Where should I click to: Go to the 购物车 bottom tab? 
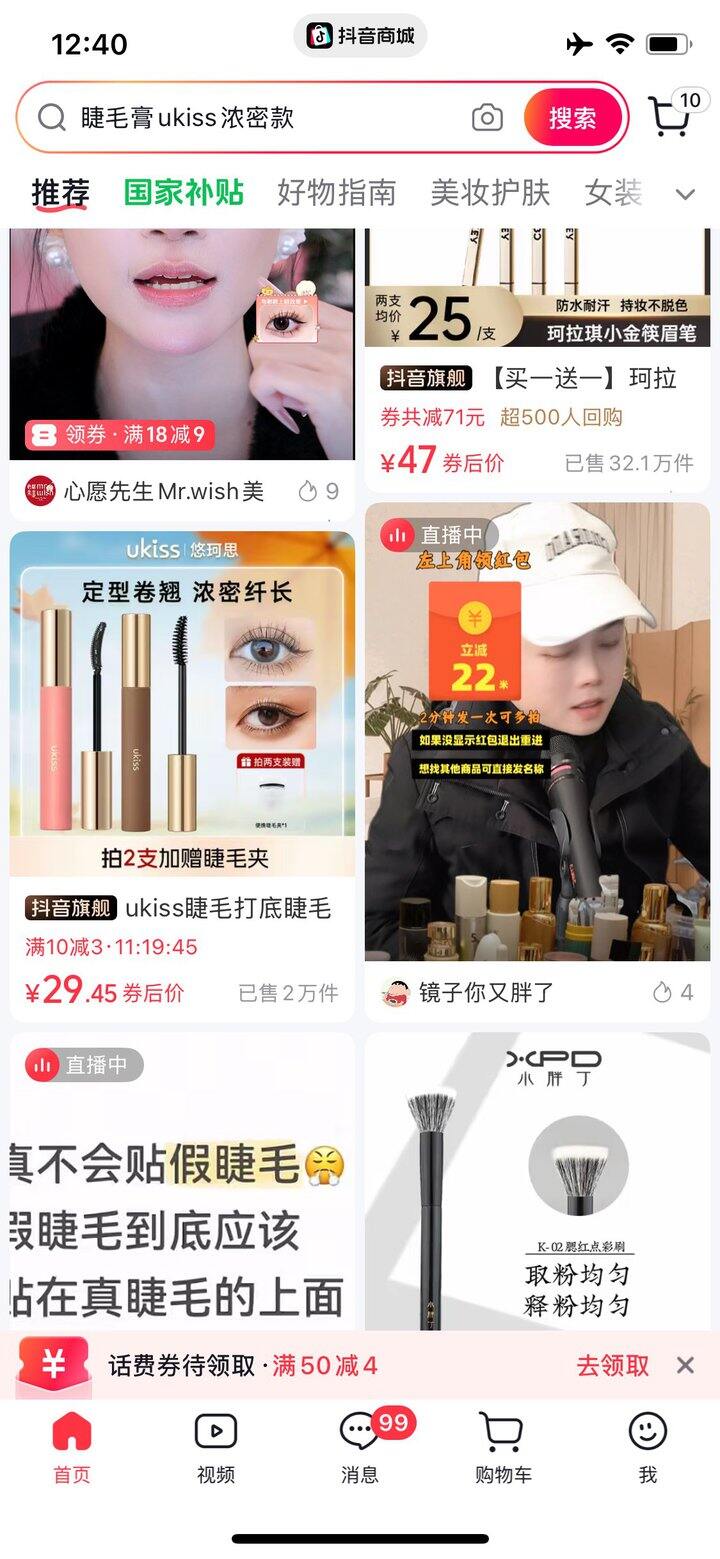[503, 1445]
